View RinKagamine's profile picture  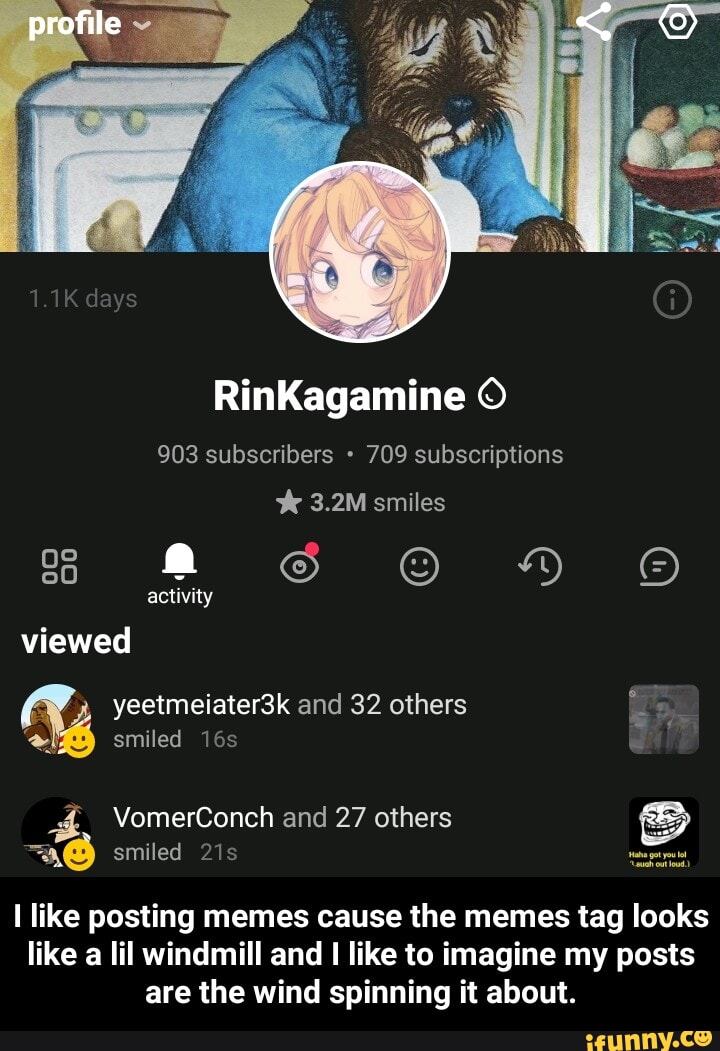pyautogui.click(x=360, y=251)
